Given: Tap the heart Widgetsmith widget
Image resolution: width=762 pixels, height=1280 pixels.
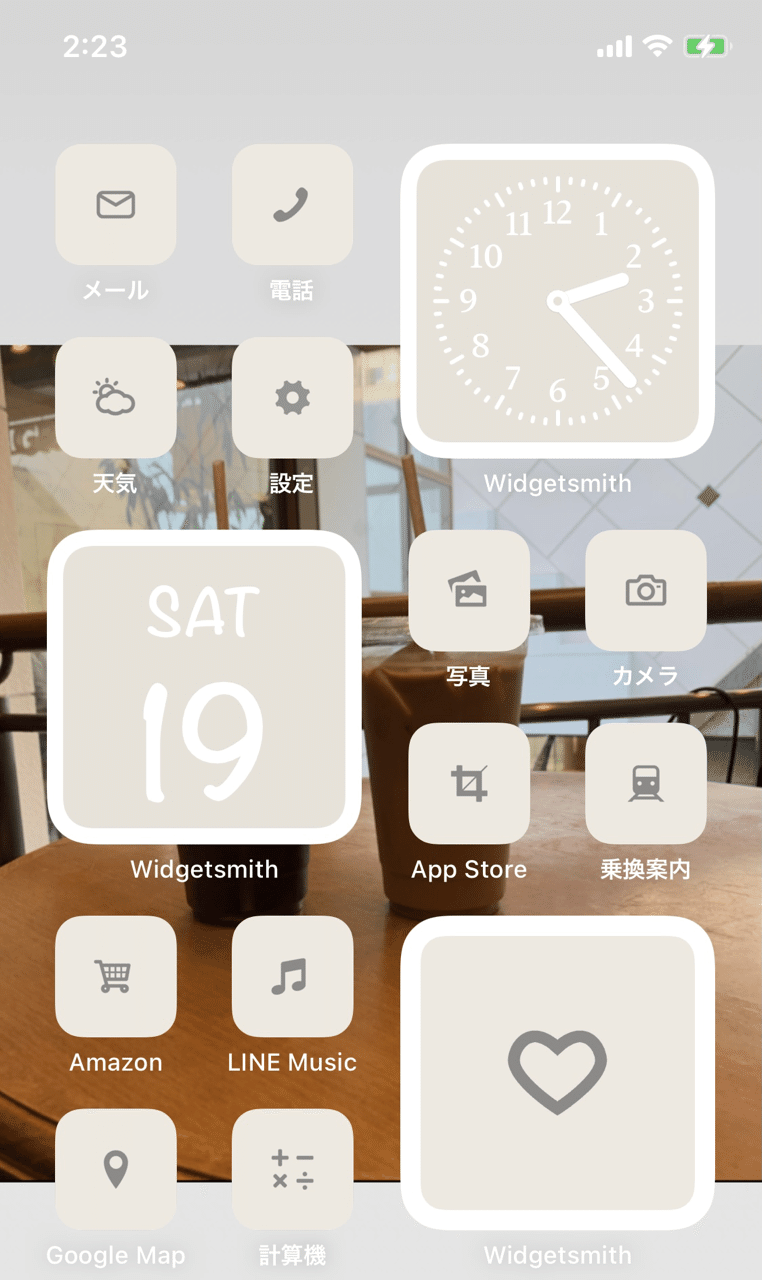Looking at the screenshot, I should pyautogui.click(x=558, y=1073).
